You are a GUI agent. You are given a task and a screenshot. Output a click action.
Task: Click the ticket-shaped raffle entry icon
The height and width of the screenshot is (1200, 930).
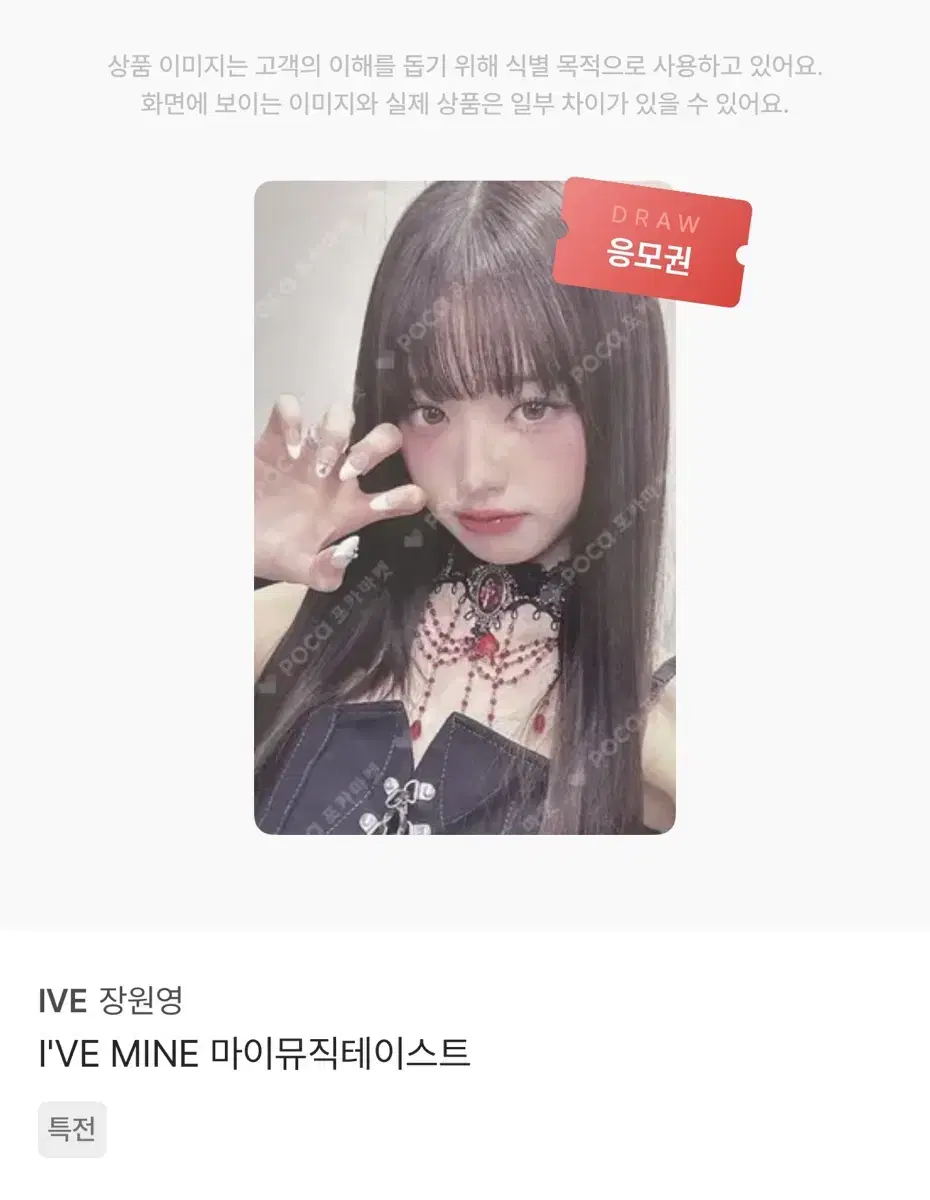tap(655, 240)
